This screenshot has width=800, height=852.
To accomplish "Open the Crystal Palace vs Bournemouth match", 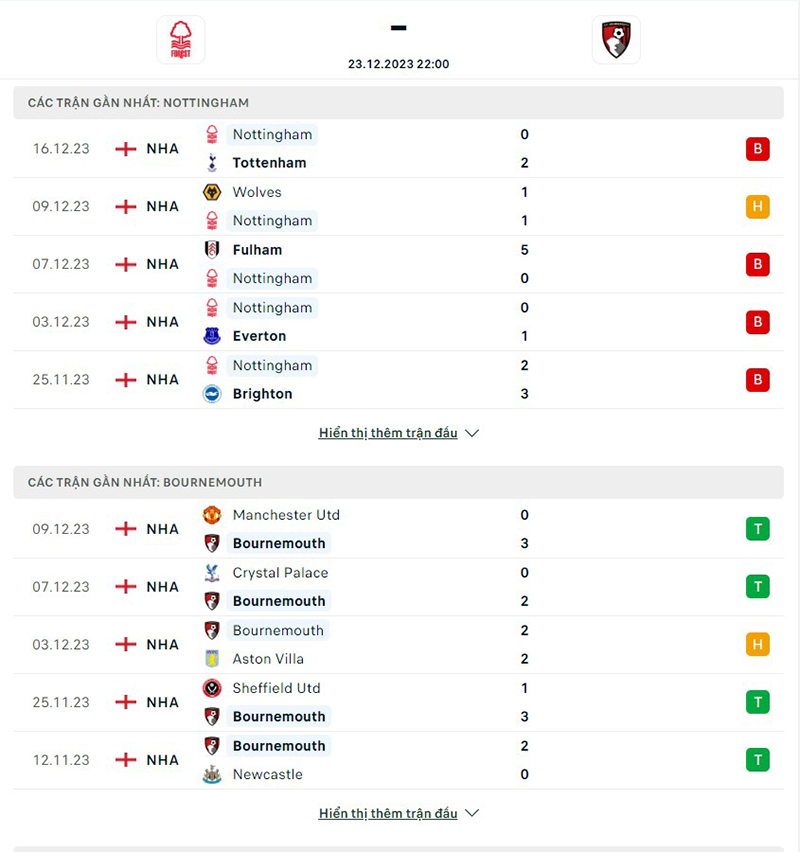I will pos(400,587).
